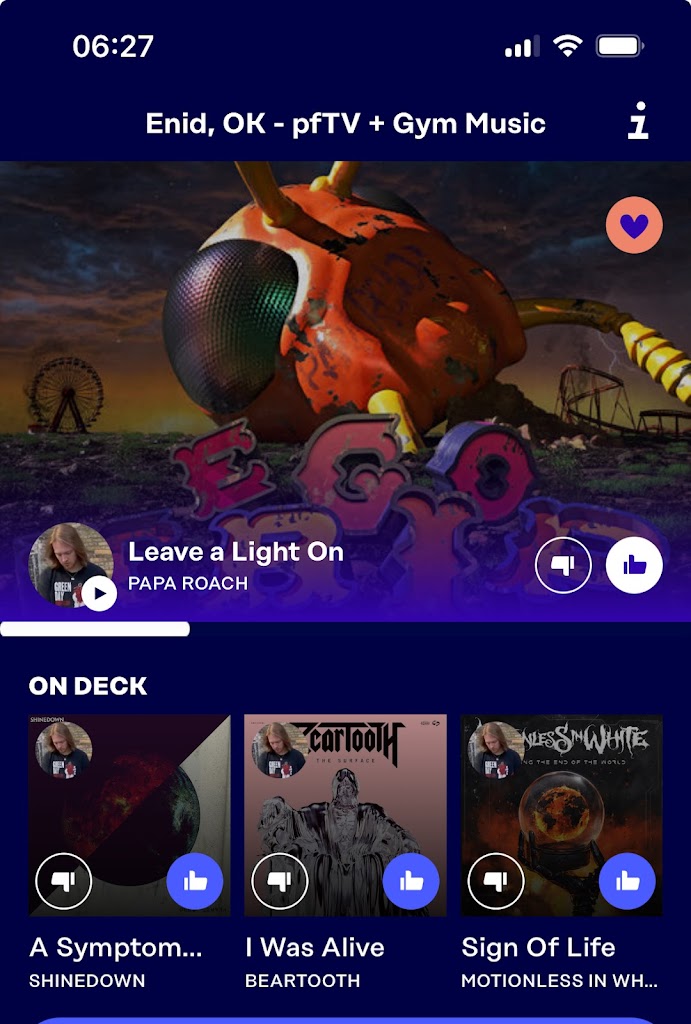Thumbs up Leave a Light On
Image resolution: width=691 pixels, height=1024 pixels.
coord(634,566)
